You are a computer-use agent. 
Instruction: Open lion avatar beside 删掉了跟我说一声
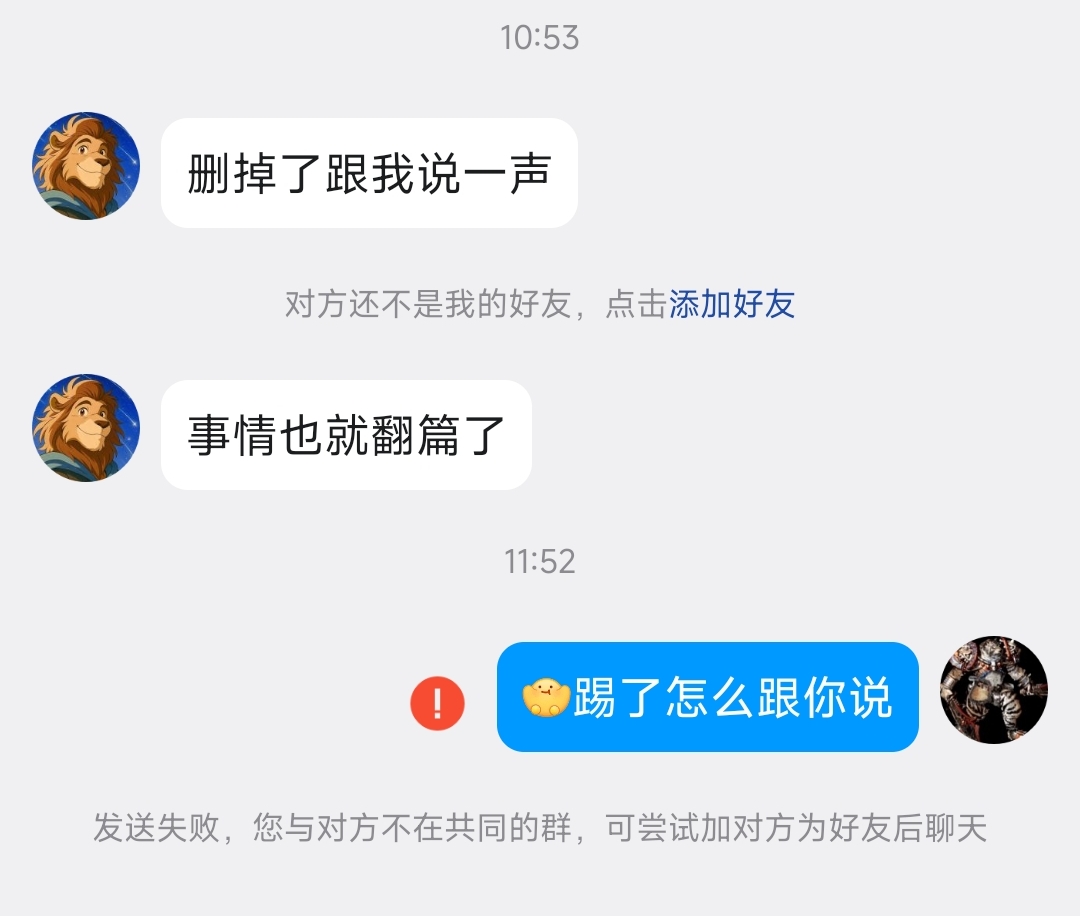[x=86, y=166]
